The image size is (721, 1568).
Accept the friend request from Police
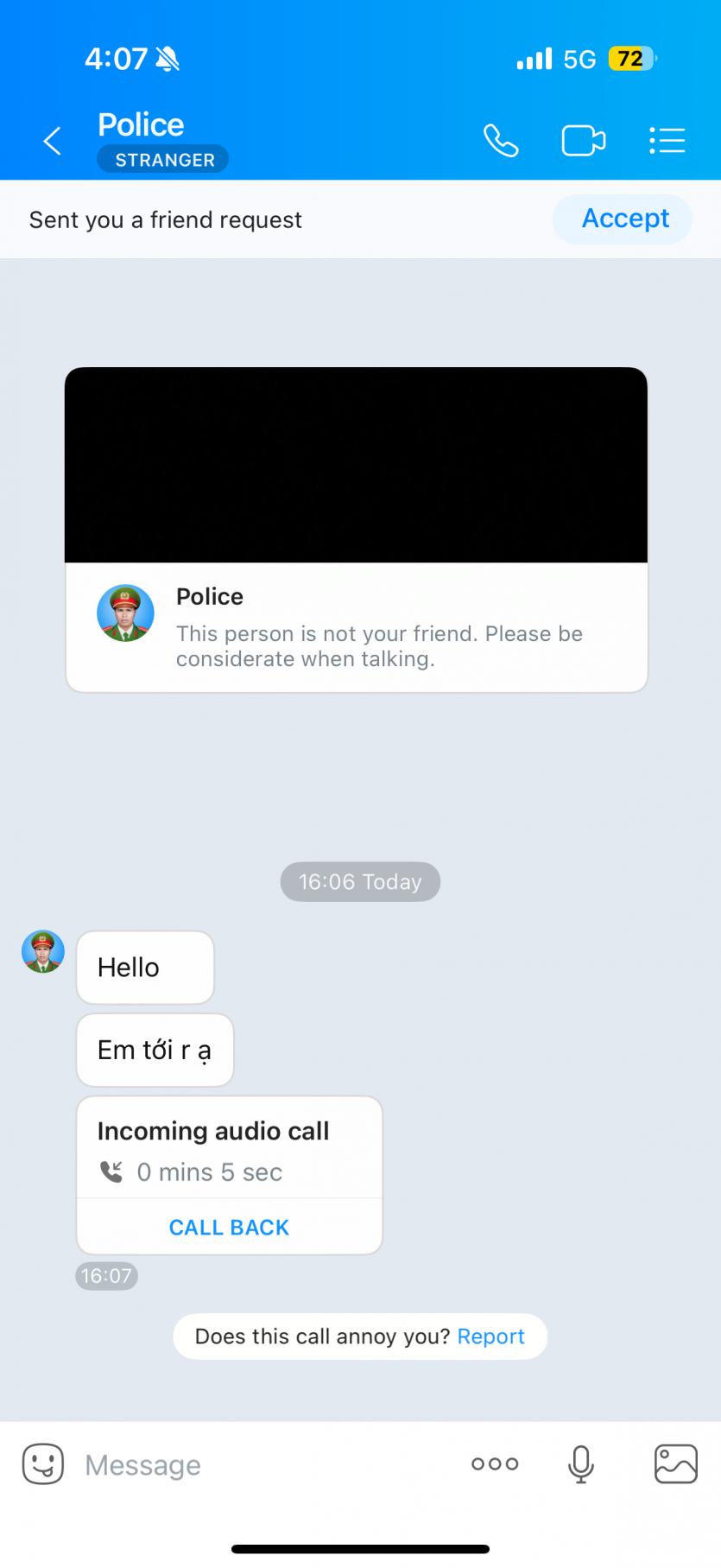(622, 219)
